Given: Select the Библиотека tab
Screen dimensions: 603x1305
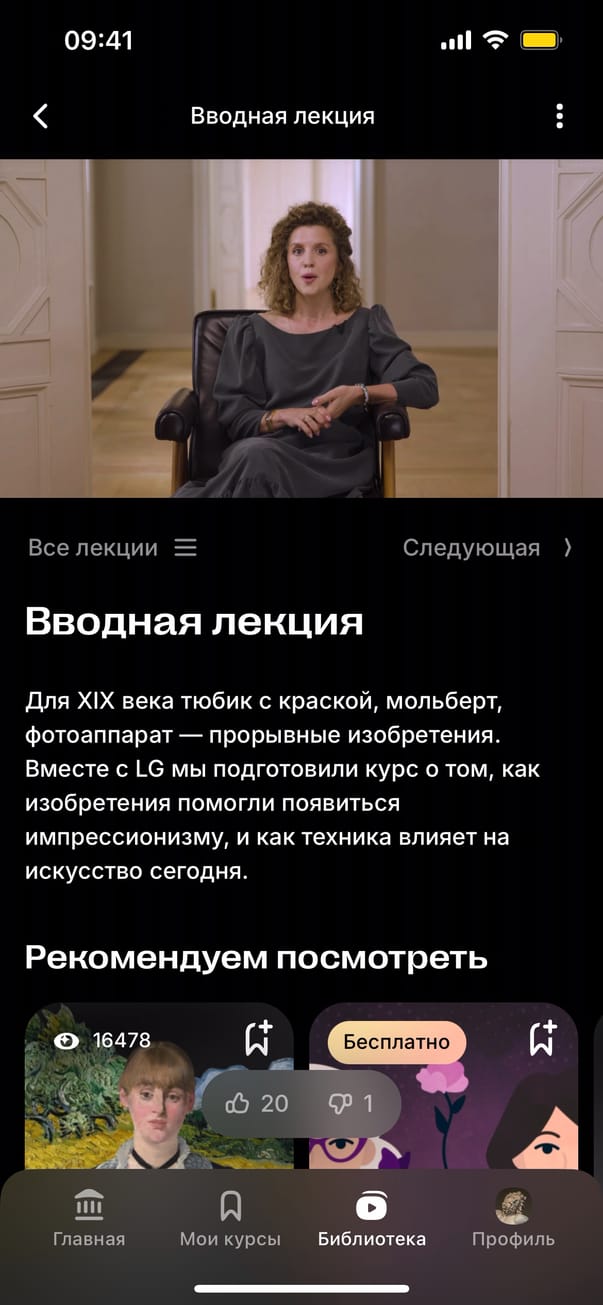Looking at the screenshot, I should click(371, 1220).
